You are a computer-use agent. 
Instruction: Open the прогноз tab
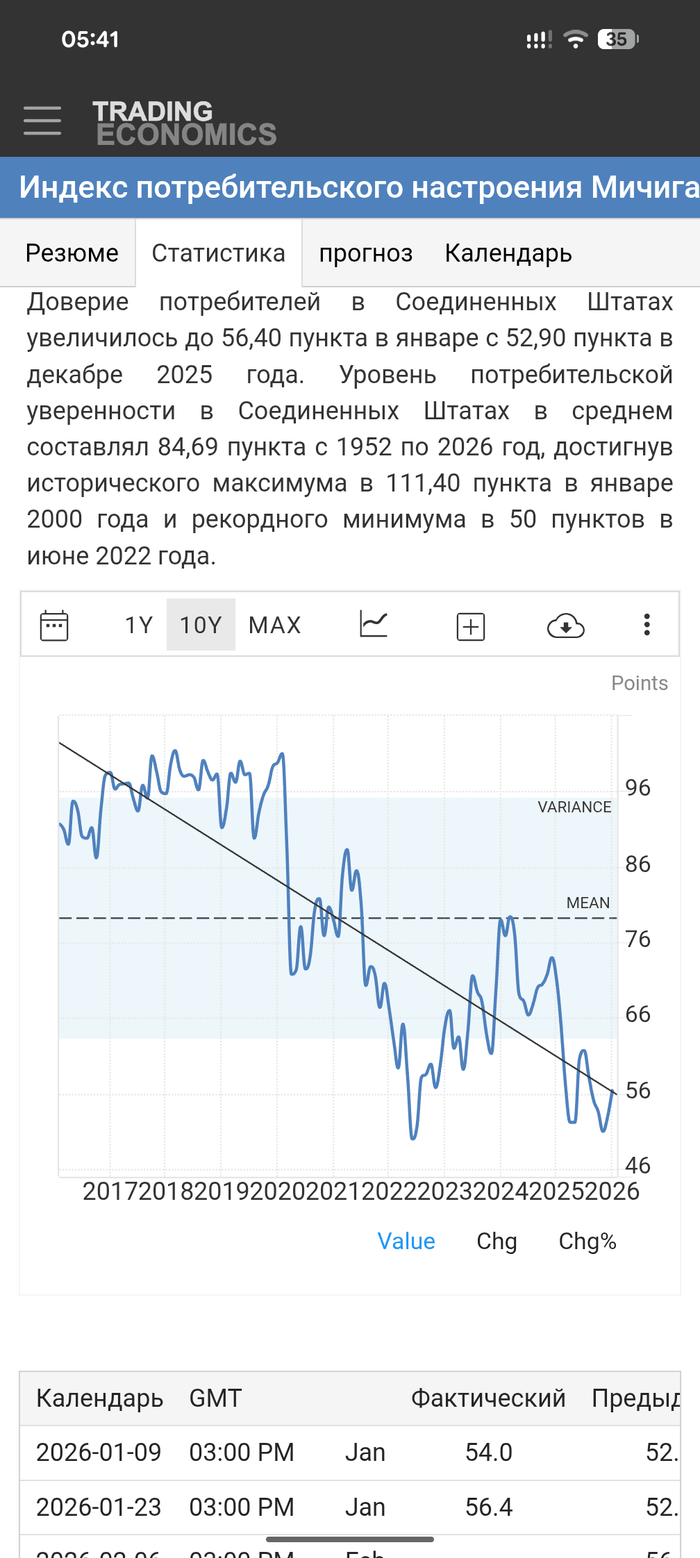[x=365, y=253]
